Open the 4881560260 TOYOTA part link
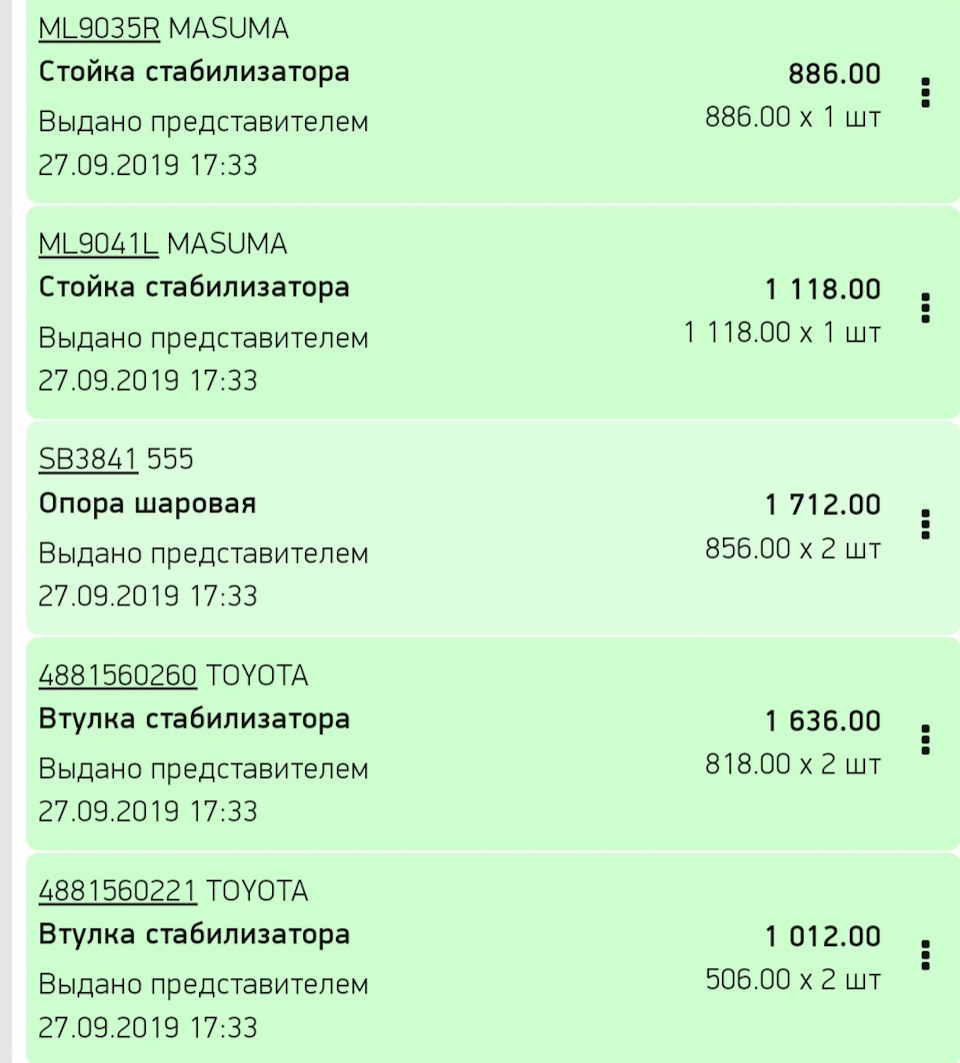The width and height of the screenshot is (960, 1063). 115,674
